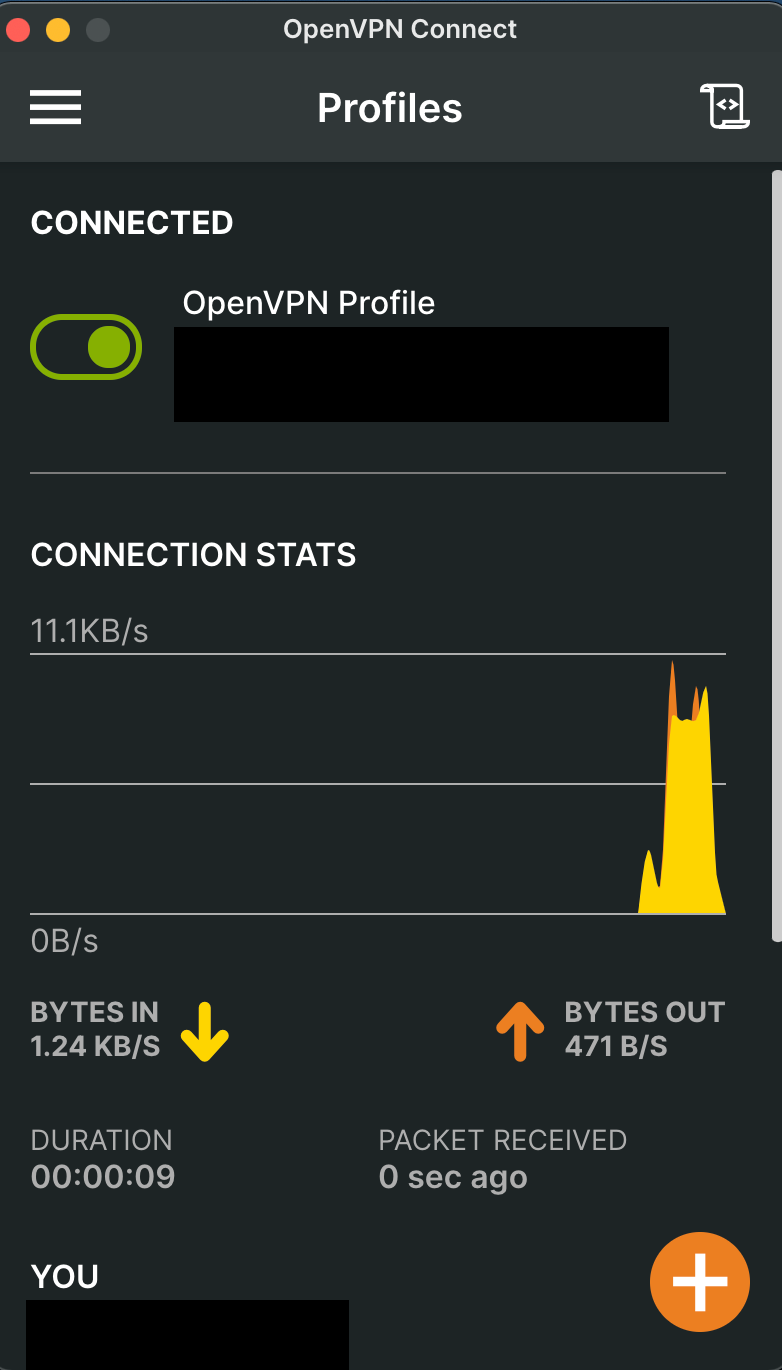Click the Profiles title header
The height and width of the screenshot is (1370, 782).
(390, 107)
